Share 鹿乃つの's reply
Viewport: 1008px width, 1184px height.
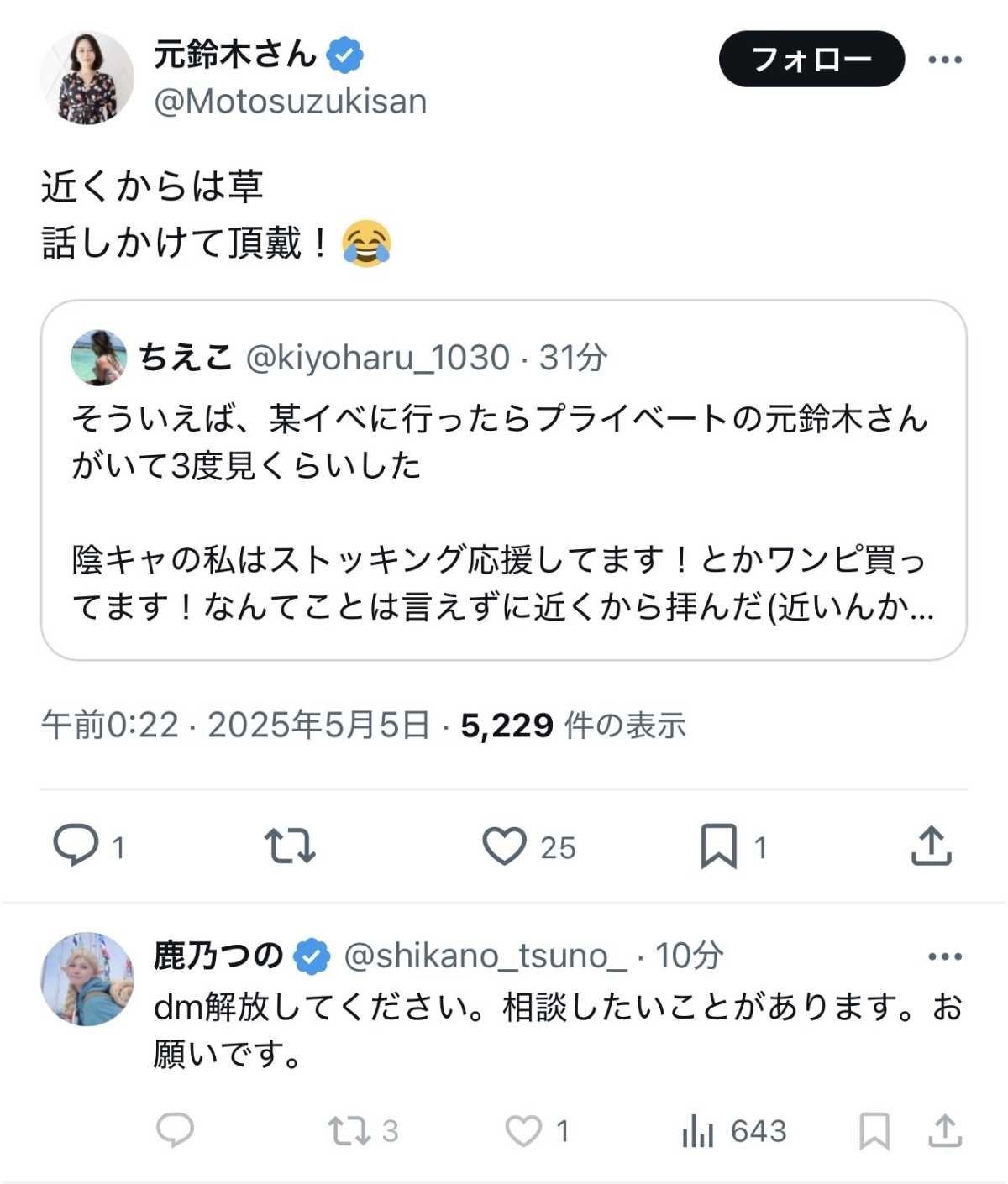click(944, 1130)
